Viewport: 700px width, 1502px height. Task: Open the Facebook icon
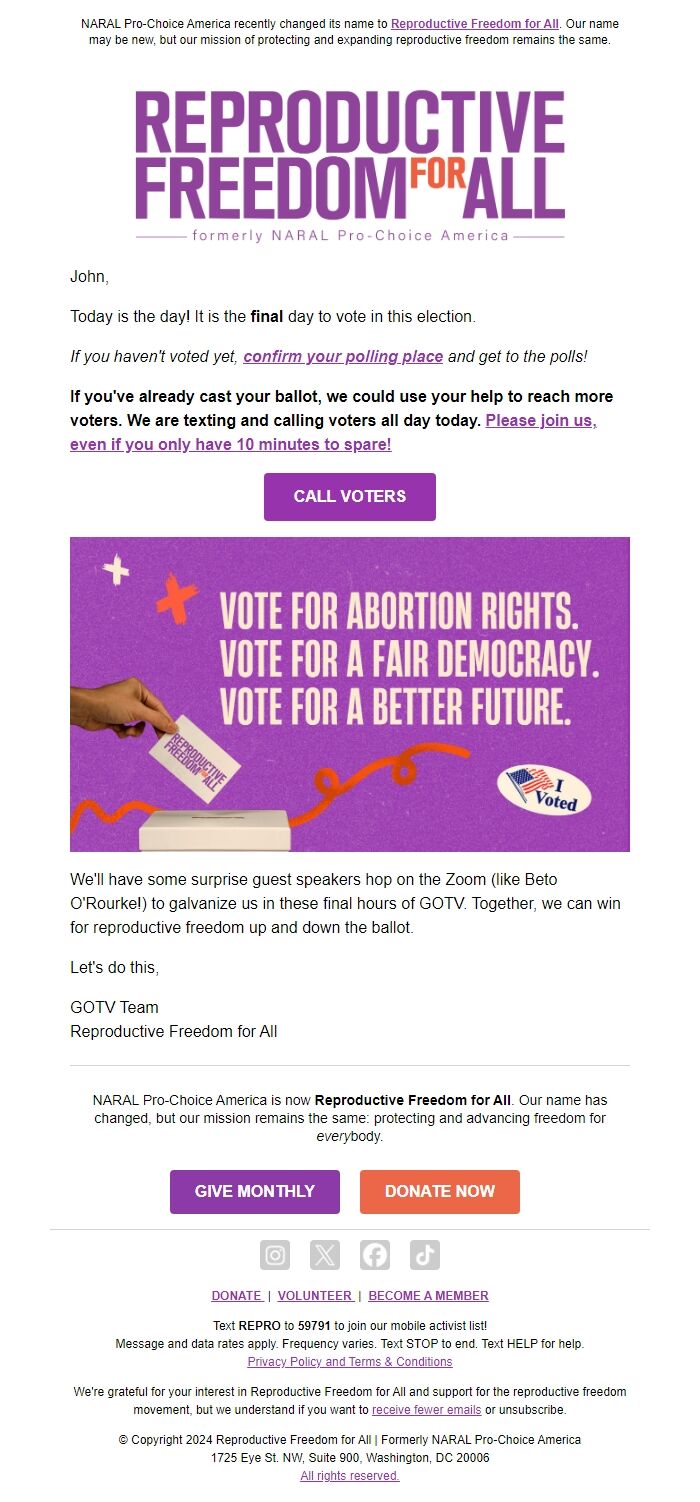pyautogui.click(x=375, y=1255)
